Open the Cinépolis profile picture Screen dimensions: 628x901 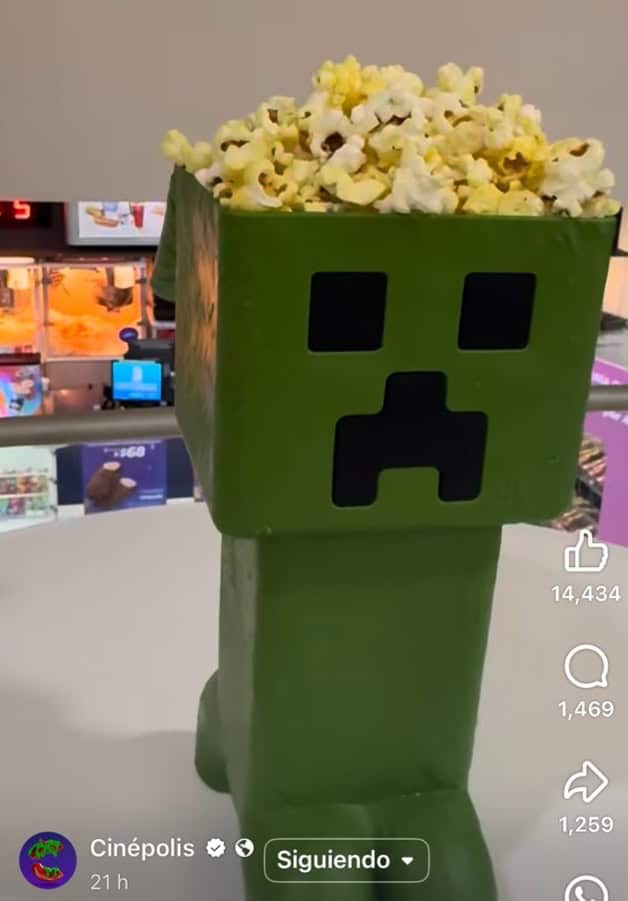[x=47, y=860]
